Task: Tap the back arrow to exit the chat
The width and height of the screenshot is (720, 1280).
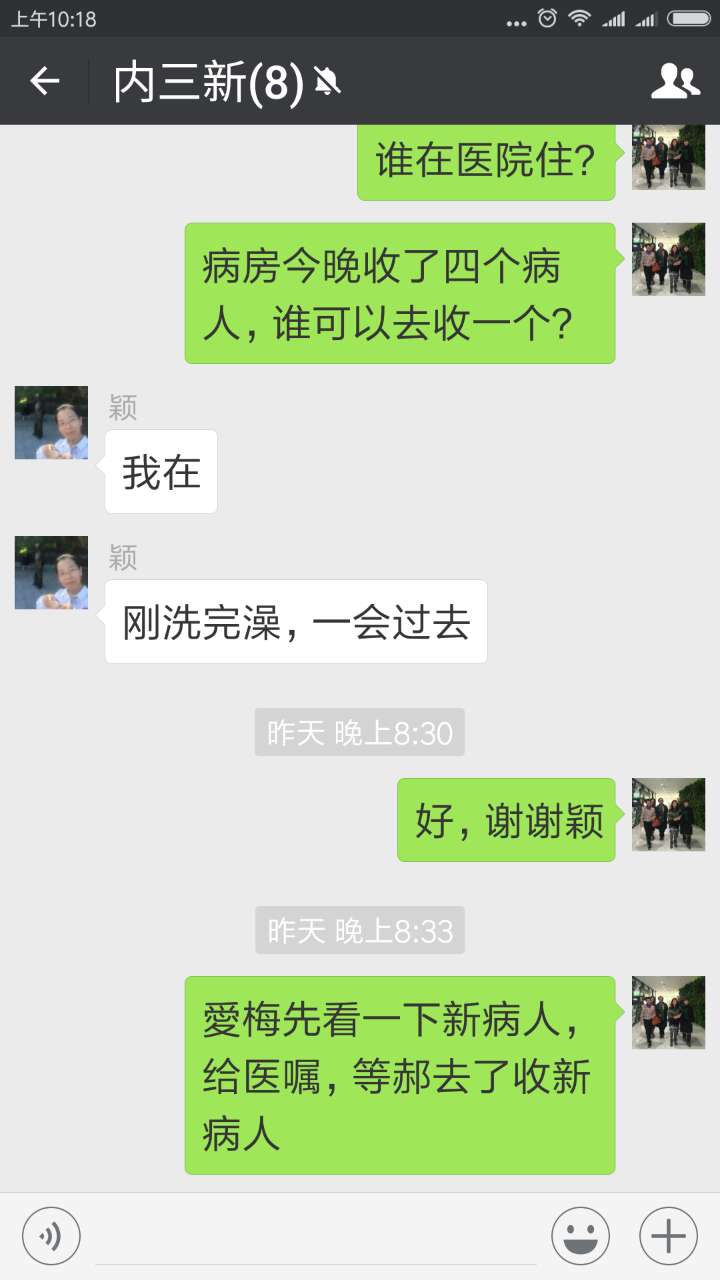Action: tap(44, 79)
